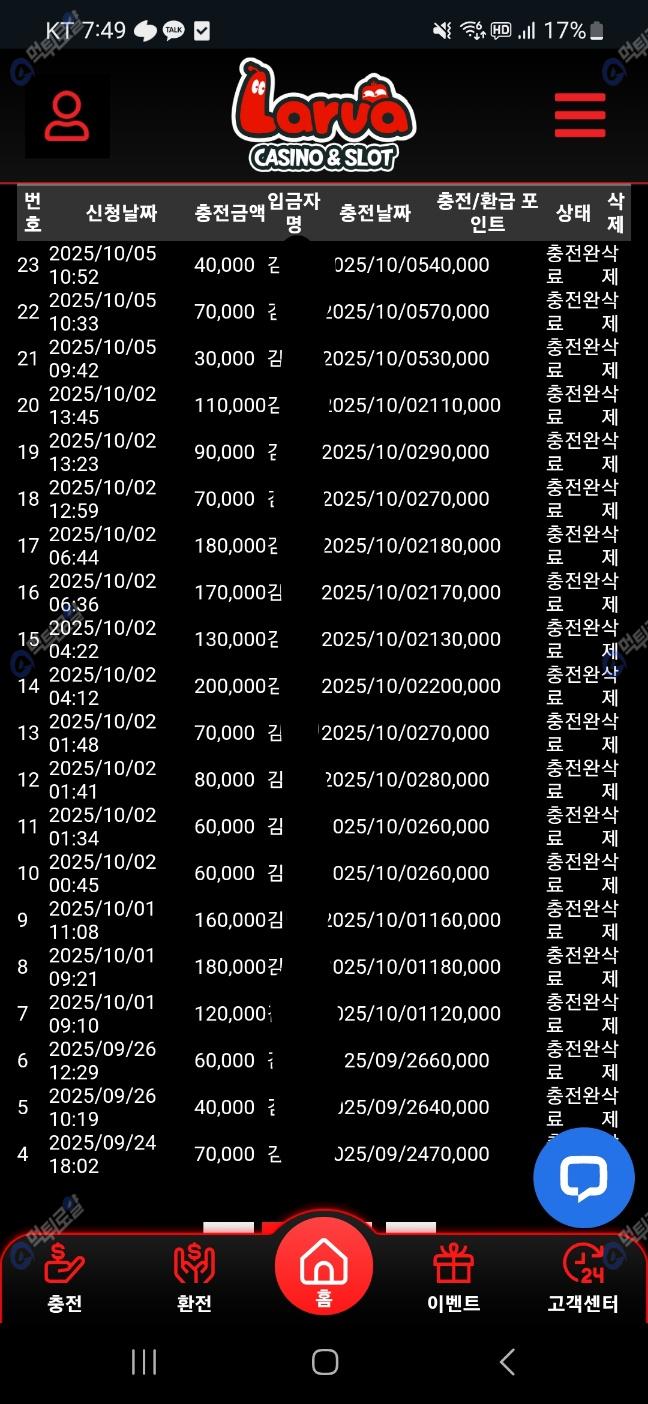Go to the 충전 tab
This screenshot has width=648, height=1404.
pyautogui.click(x=65, y=1277)
